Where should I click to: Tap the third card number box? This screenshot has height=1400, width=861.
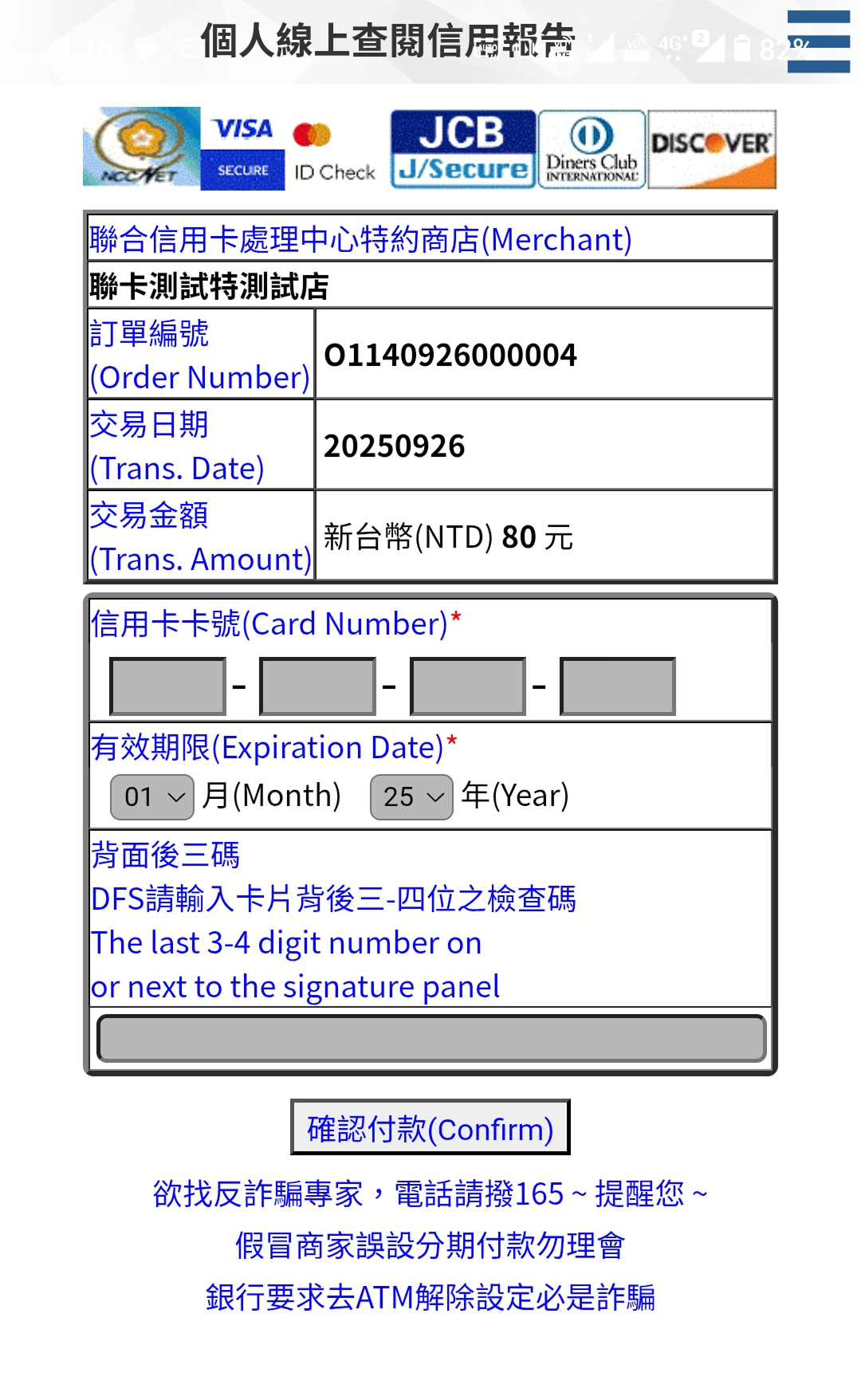[467, 686]
